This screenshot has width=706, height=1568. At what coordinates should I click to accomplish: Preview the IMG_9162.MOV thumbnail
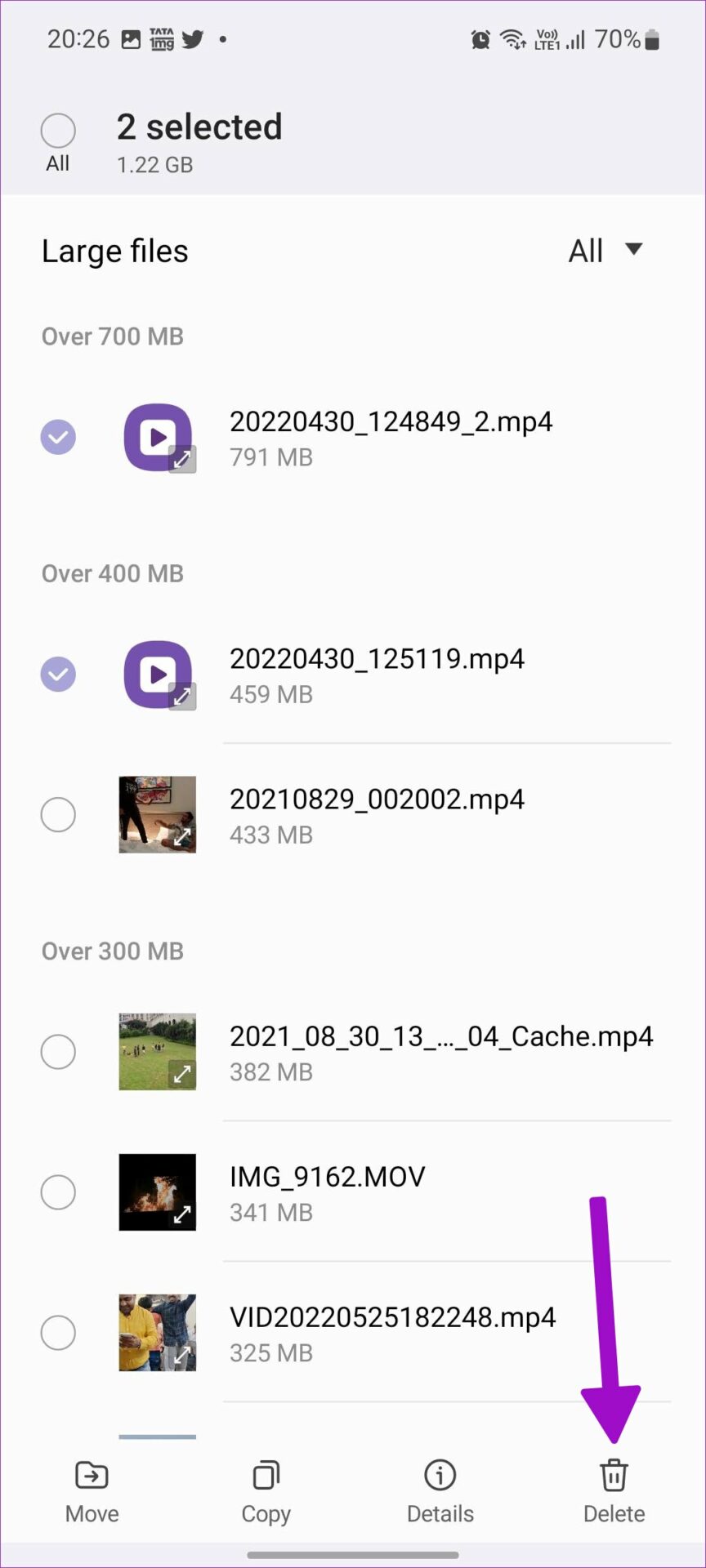click(157, 1192)
